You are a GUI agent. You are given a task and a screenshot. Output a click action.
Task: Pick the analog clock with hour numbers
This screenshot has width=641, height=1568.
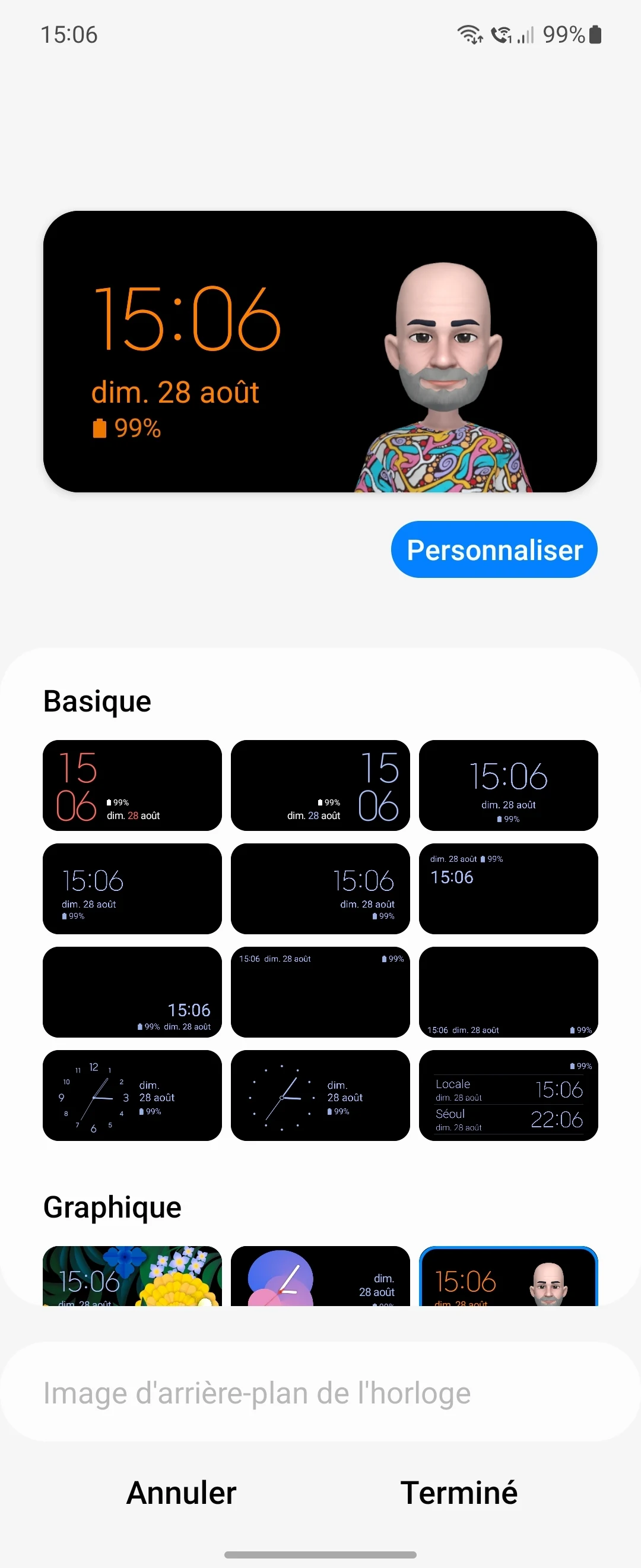[132, 1095]
